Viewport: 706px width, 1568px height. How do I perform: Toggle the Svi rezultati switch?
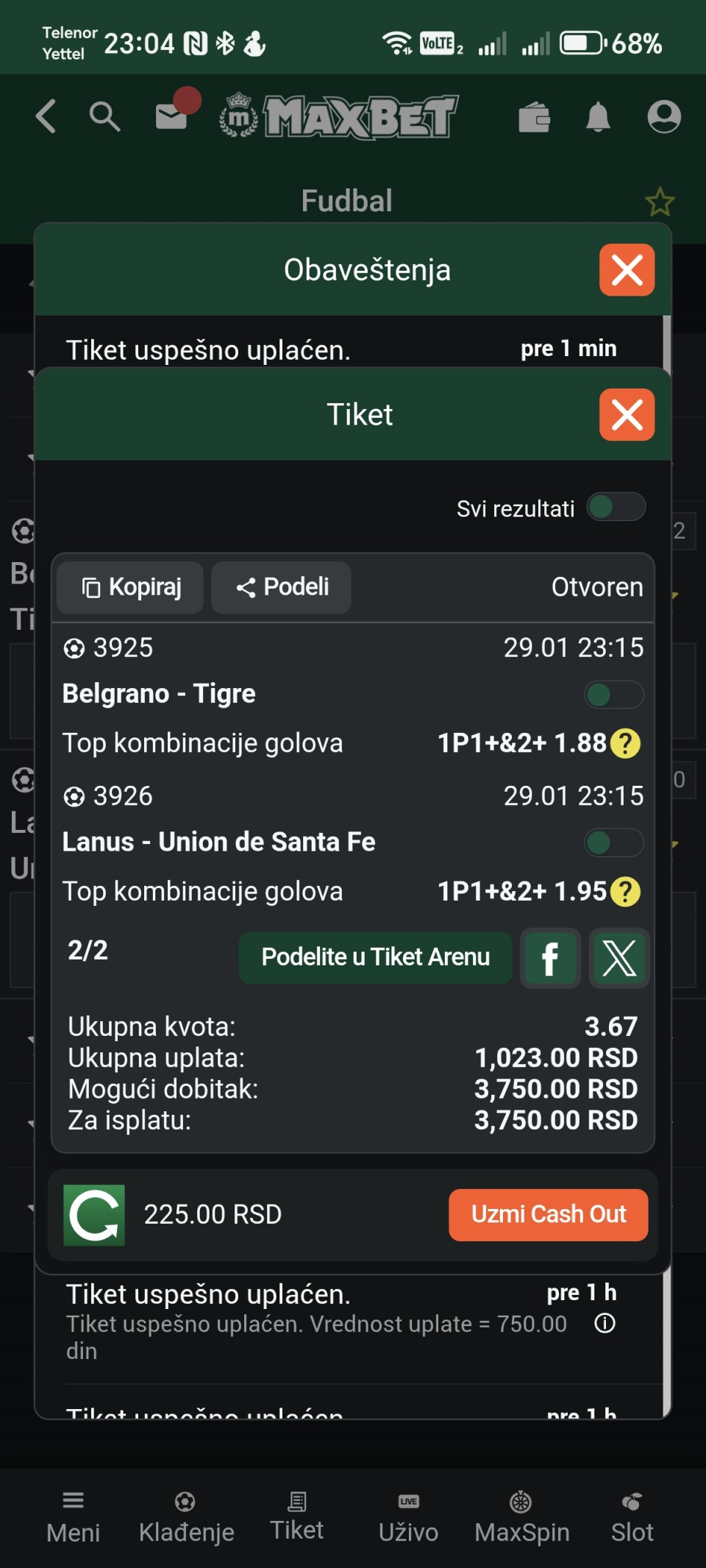coord(616,507)
